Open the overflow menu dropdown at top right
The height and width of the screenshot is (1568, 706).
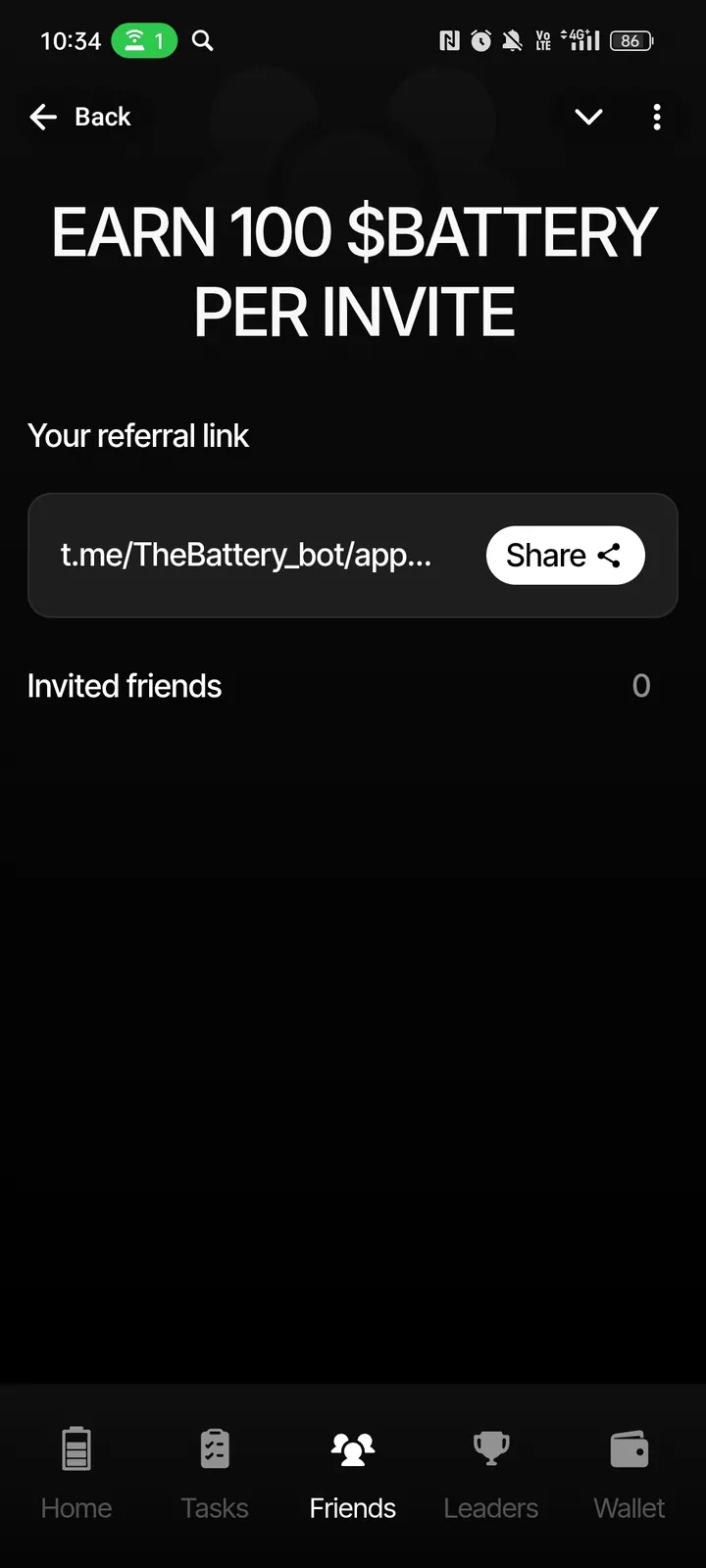point(656,117)
